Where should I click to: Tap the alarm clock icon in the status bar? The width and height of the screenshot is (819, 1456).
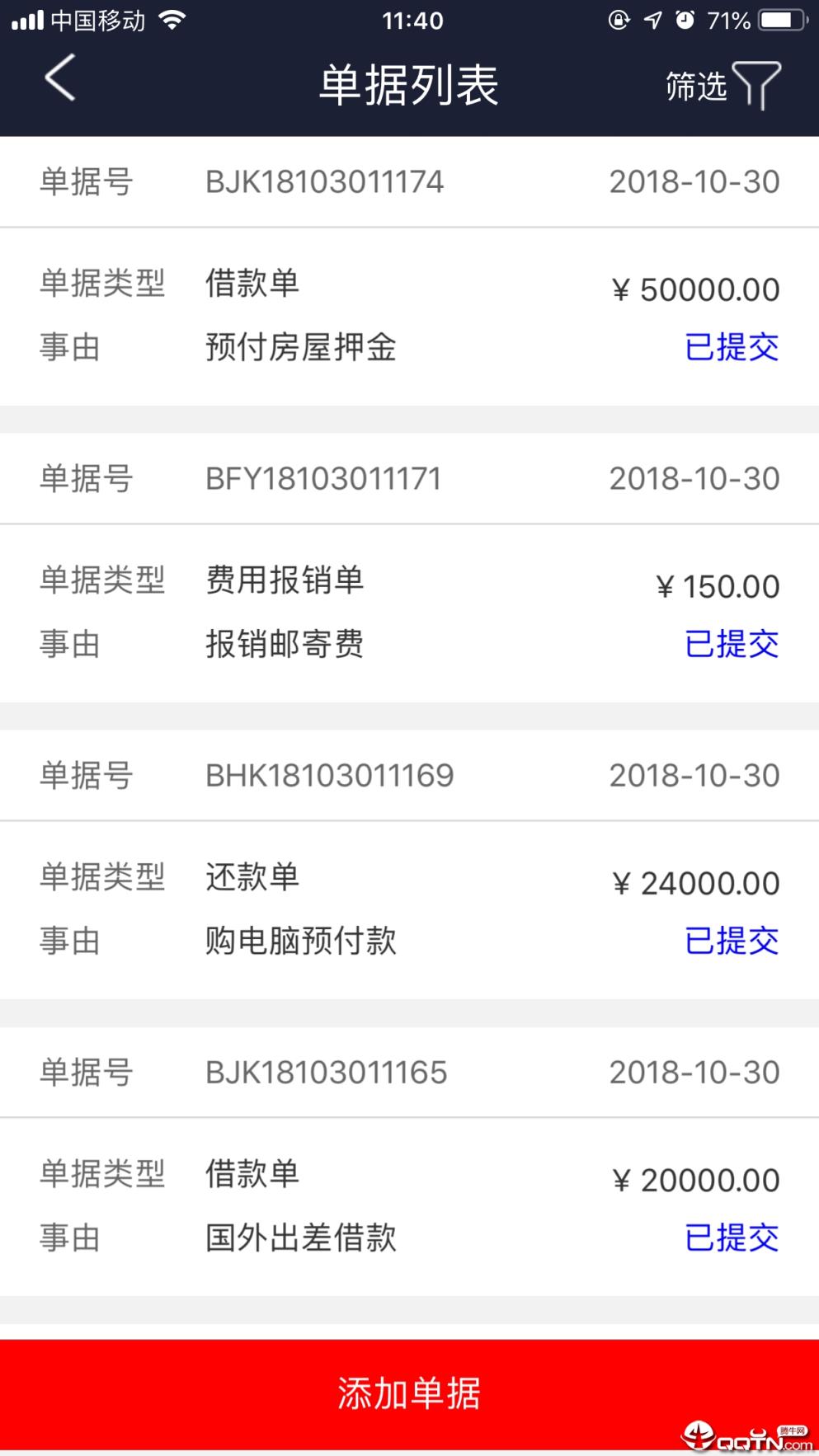(x=685, y=20)
